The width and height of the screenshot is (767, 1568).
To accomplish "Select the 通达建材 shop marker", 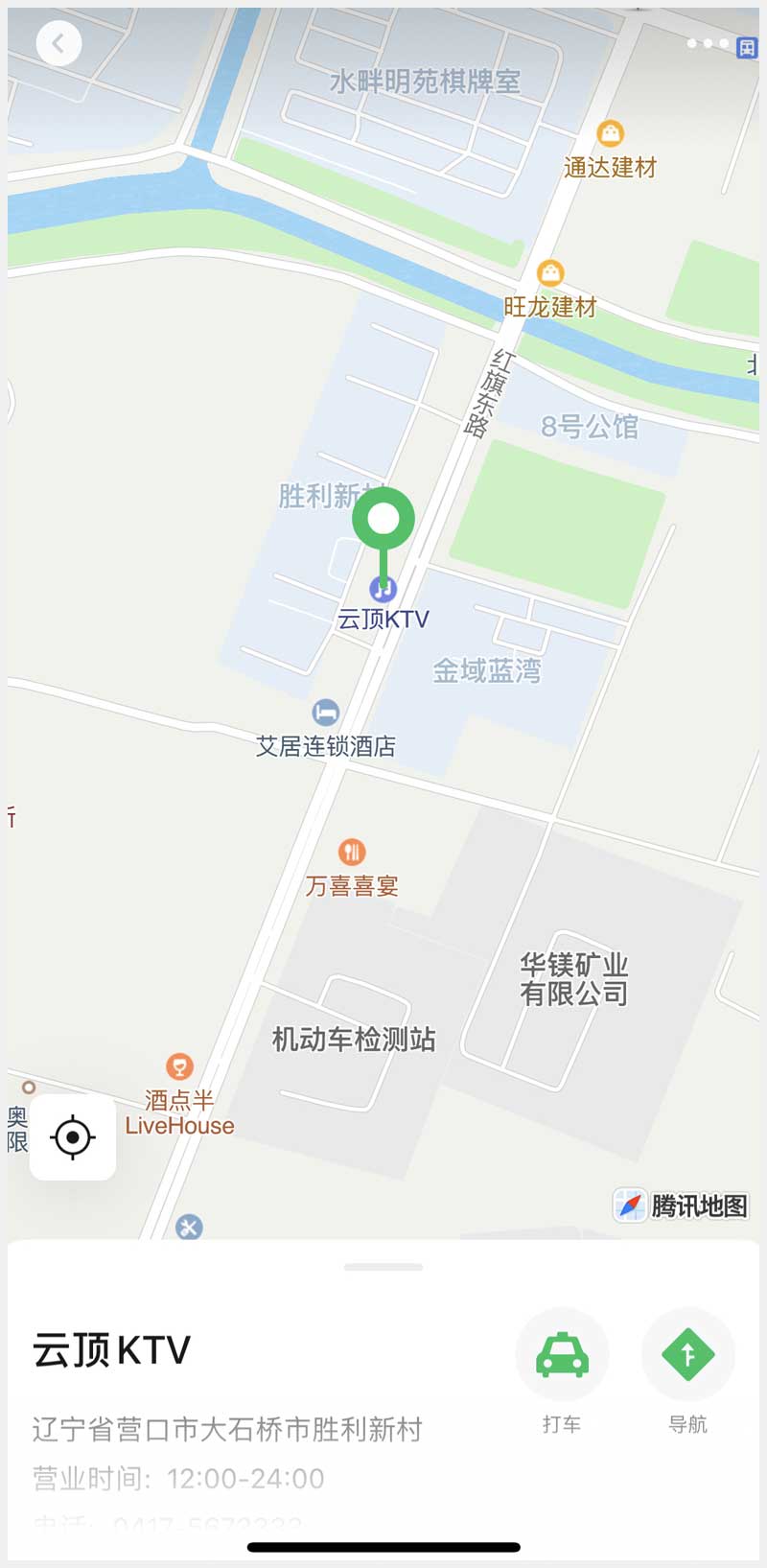I will pyautogui.click(x=610, y=133).
